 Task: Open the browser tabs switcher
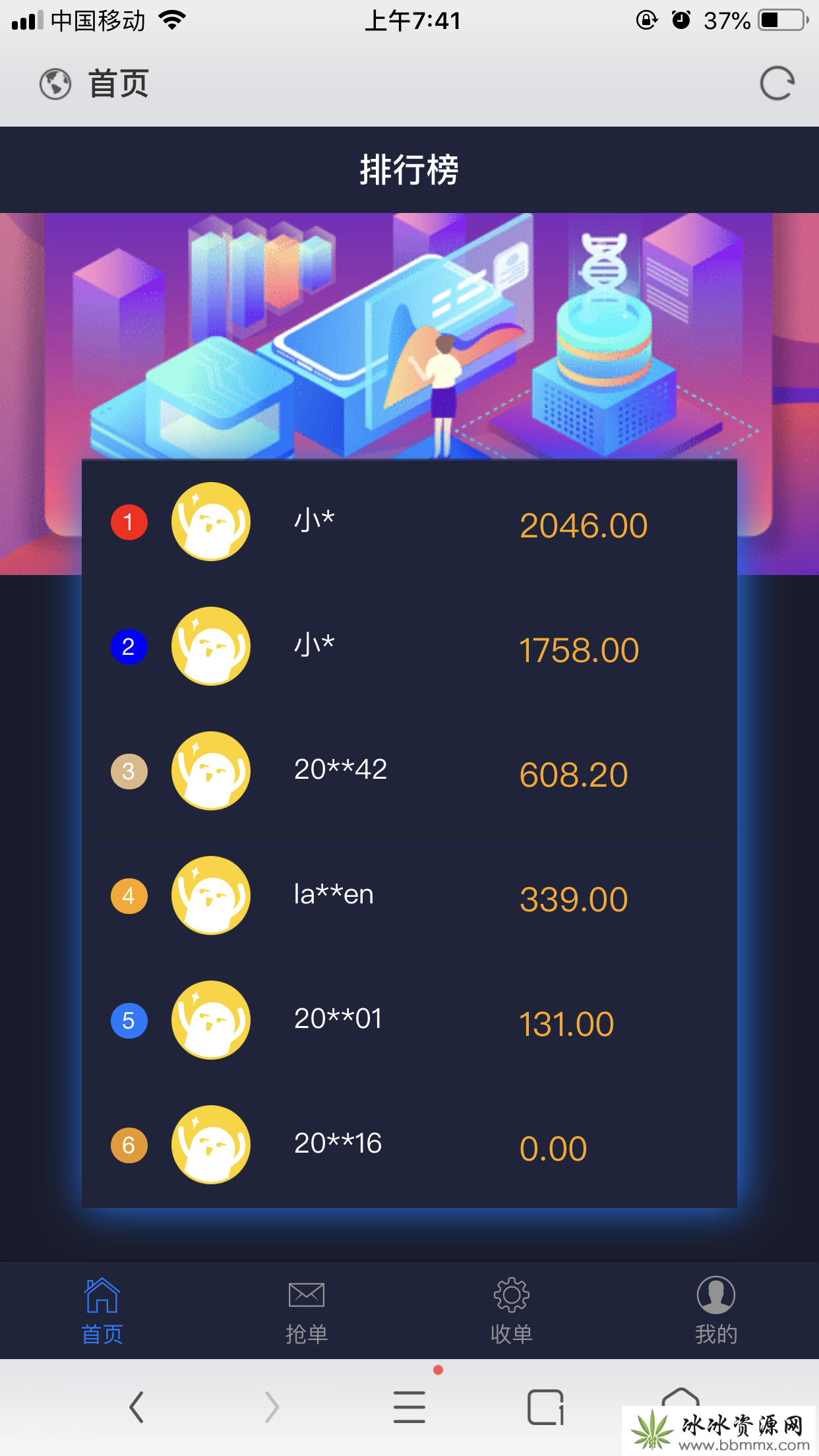(x=545, y=1407)
